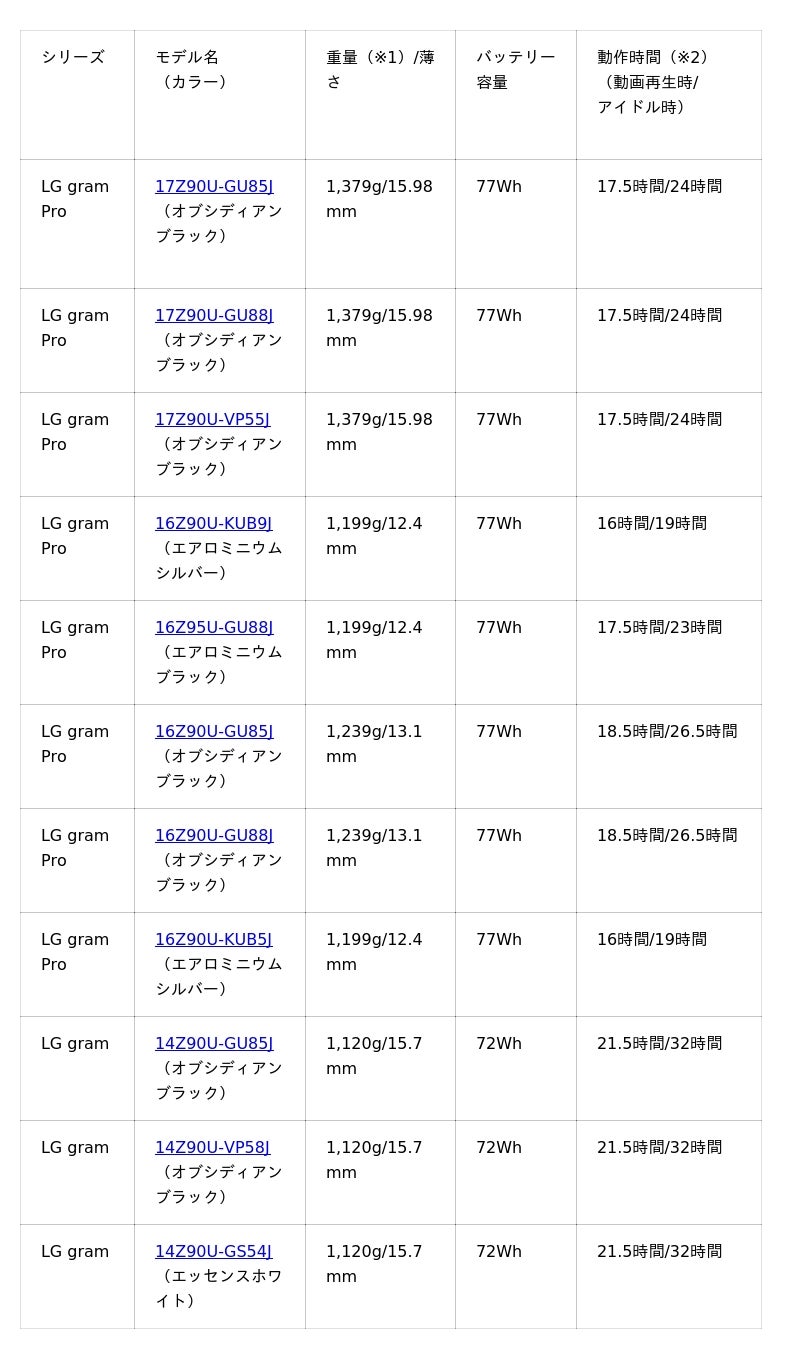Open the 17Z90U-GU88J model link

(213, 316)
